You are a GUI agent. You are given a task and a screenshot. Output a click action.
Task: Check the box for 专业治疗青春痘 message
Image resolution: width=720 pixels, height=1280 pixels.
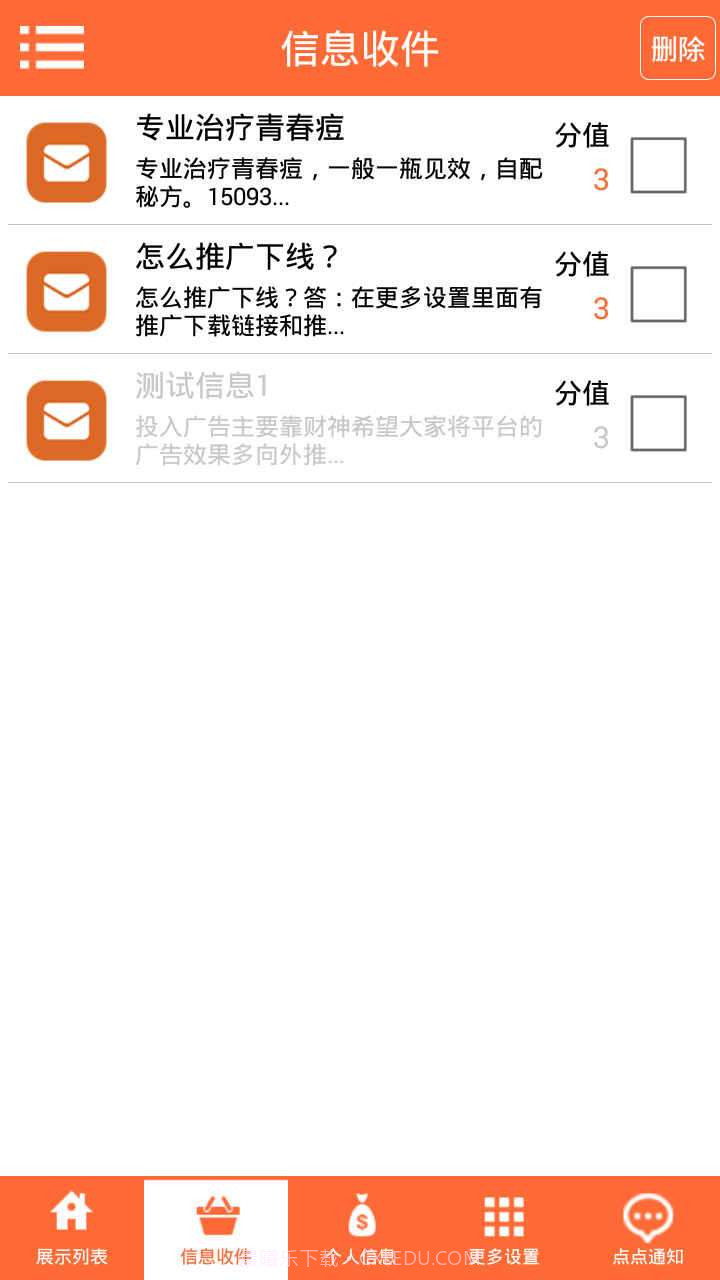(x=658, y=165)
